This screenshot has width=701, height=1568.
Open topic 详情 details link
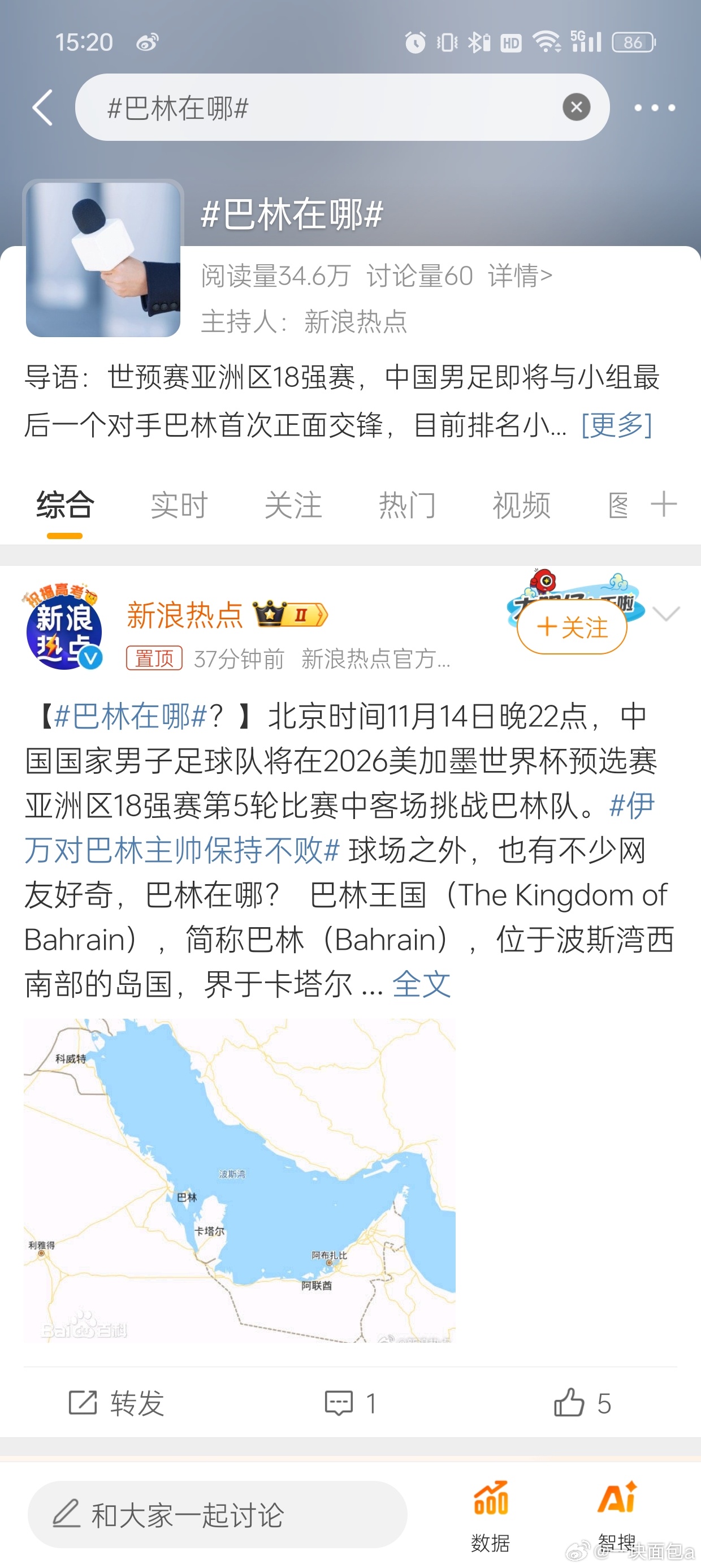point(520,275)
